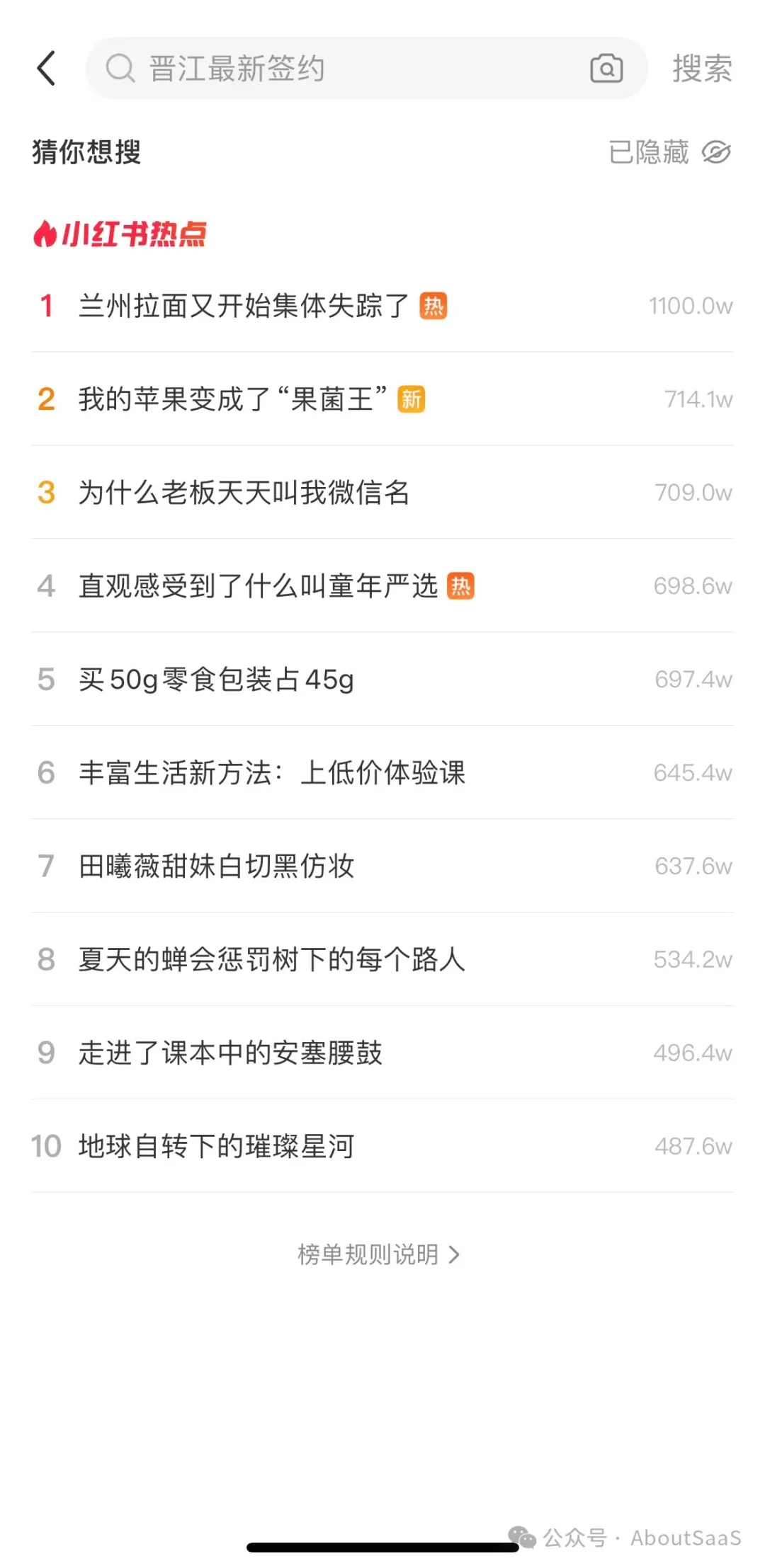This screenshot has height=1568, width=765.
Task: Open the 榜单规则说明 link
Action: pyautogui.click(x=378, y=1255)
